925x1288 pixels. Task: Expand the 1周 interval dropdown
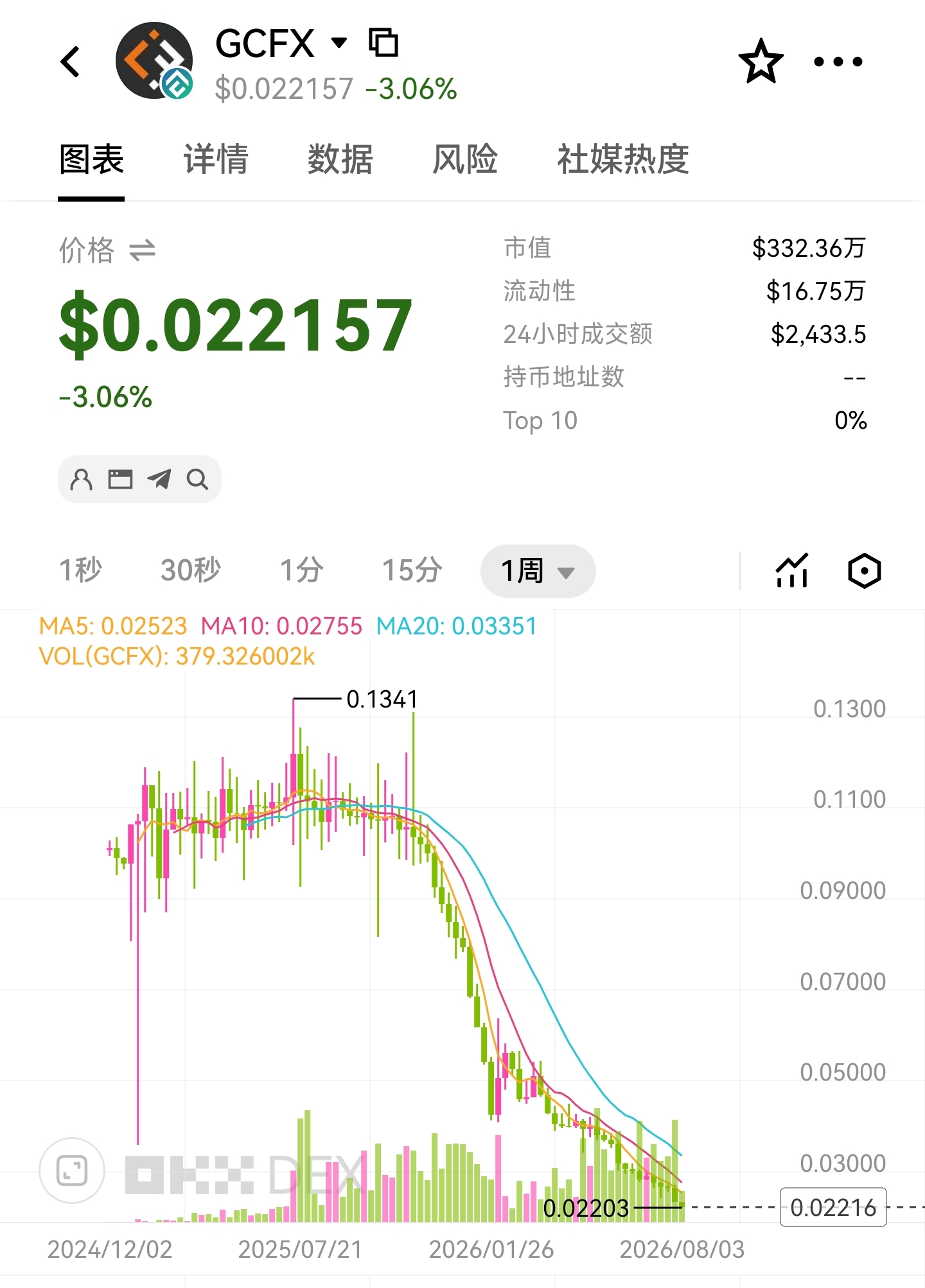coord(538,571)
